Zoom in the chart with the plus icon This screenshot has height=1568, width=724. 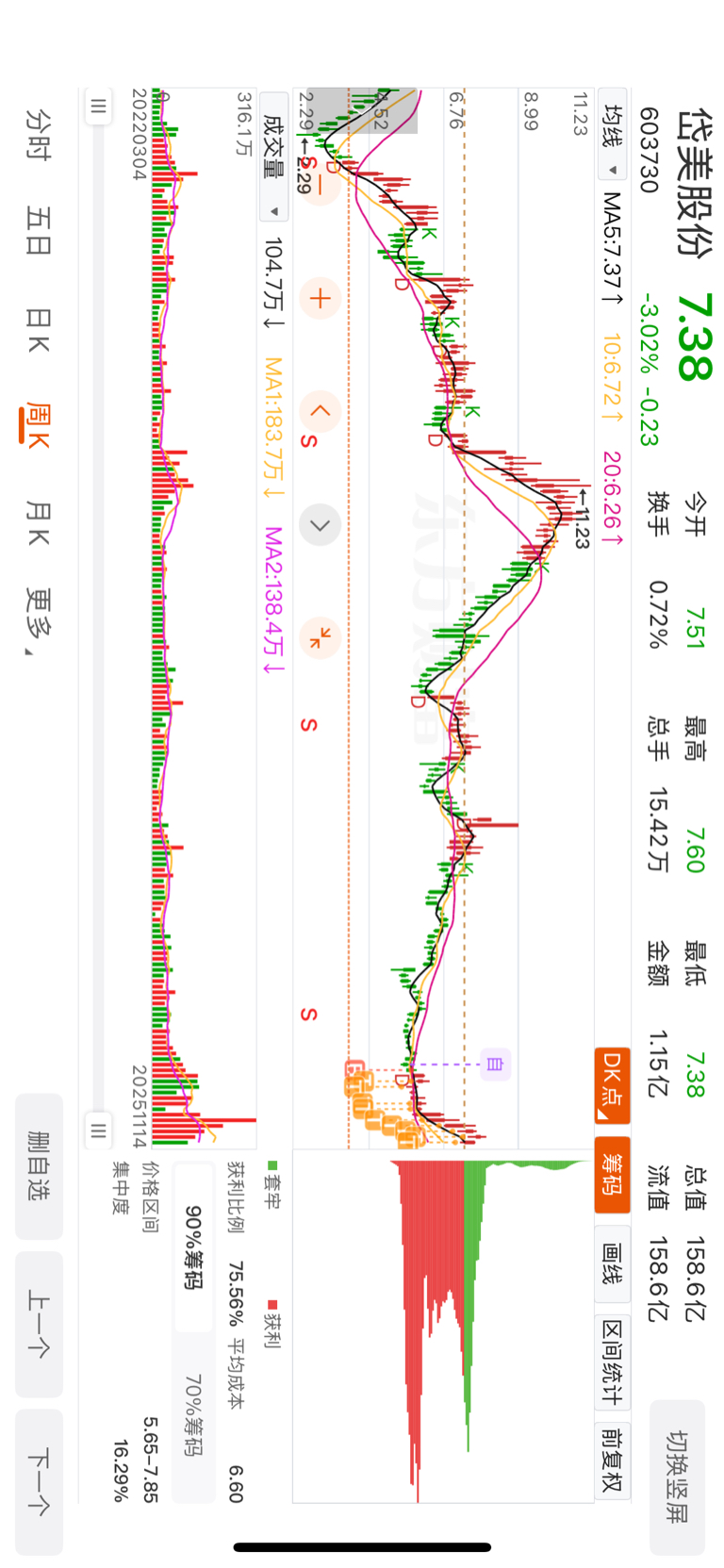tap(320, 299)
